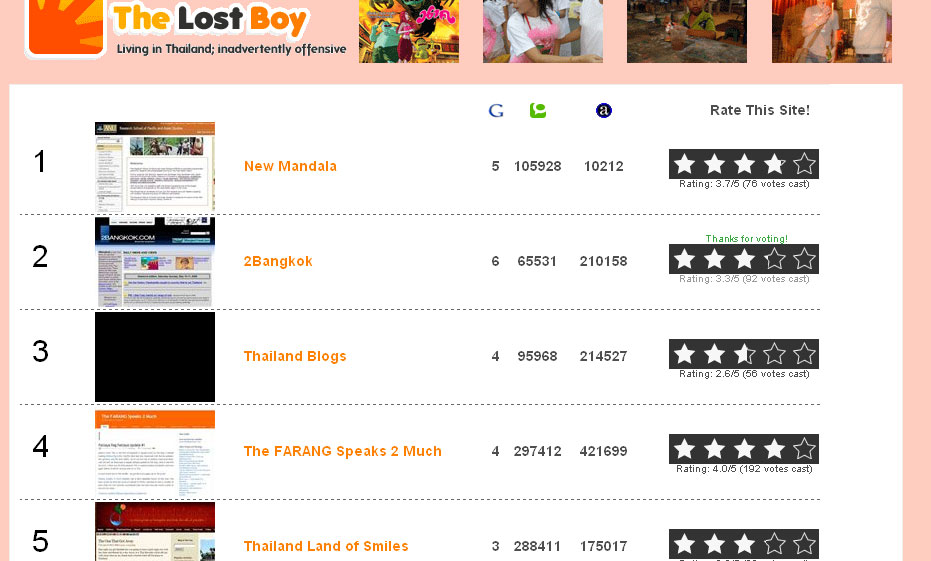Tap The FARANG Speaks 2 Much thumbnail
Screen dimensions: 931x561
[x=154, y=453]
